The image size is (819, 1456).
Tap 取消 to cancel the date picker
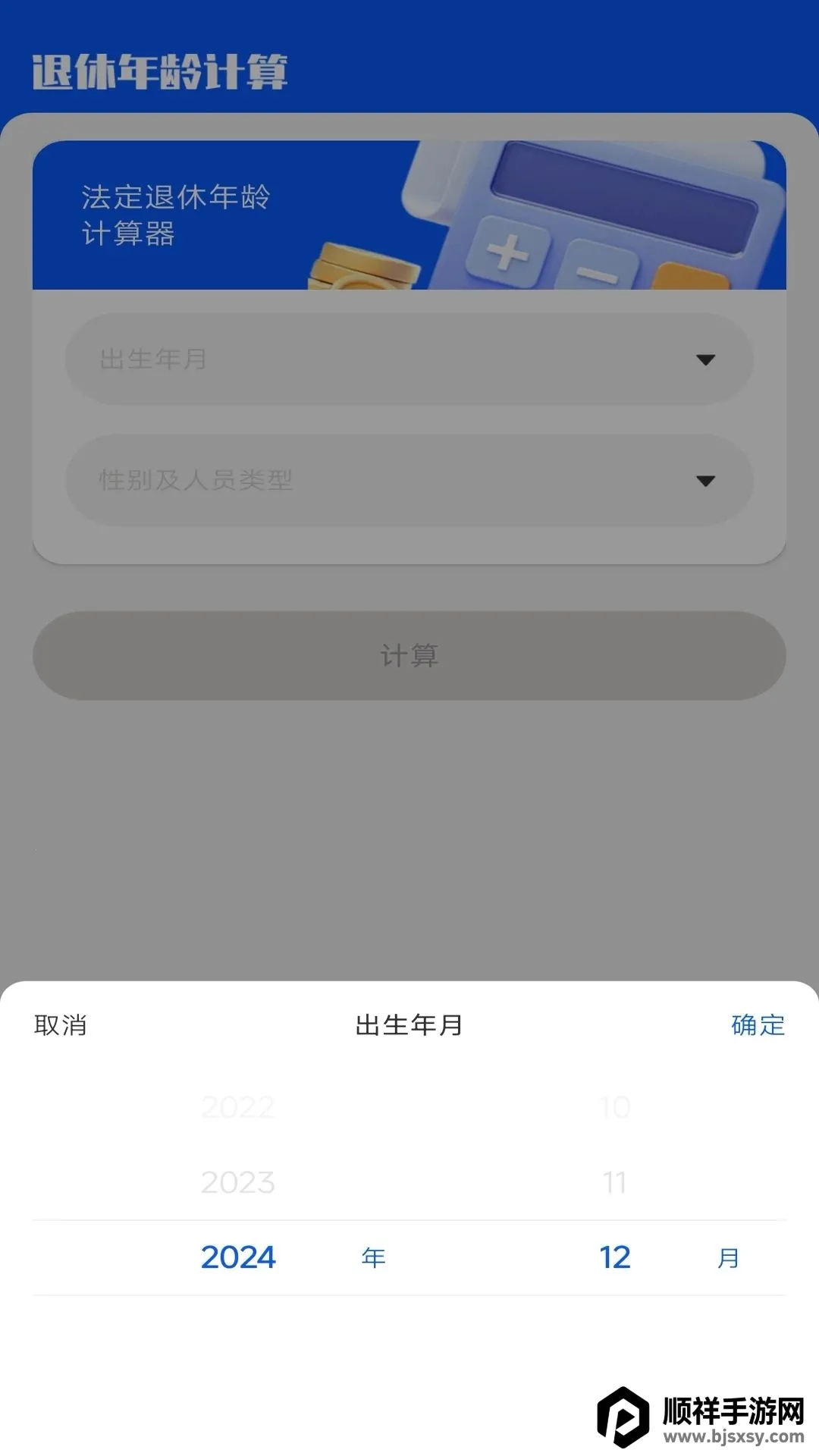(x=61, y=1025)
